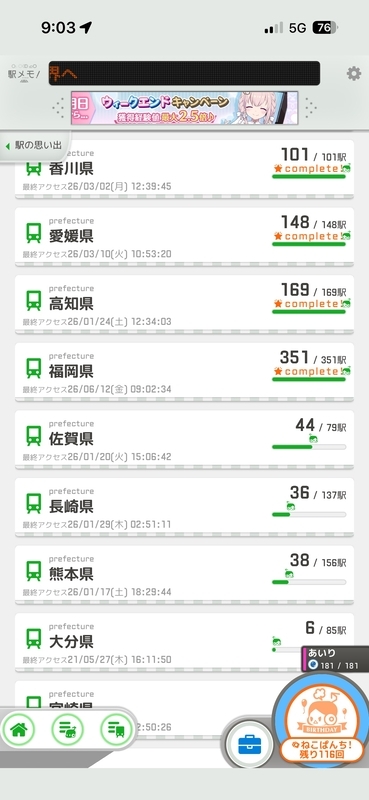Open the 愛媛県 prefecture row
369x800 pixels.
coord(184,236)
